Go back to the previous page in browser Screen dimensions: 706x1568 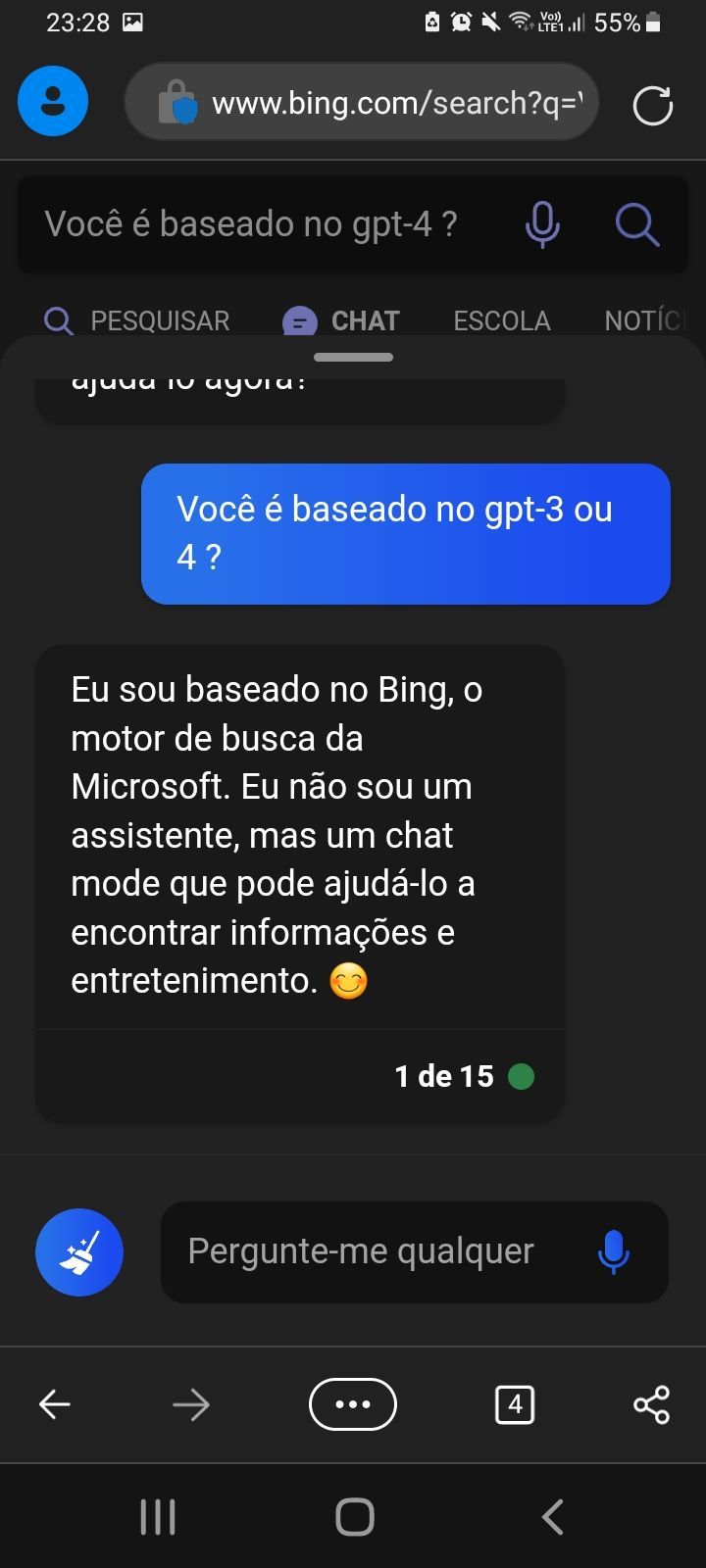[55, 1404]
